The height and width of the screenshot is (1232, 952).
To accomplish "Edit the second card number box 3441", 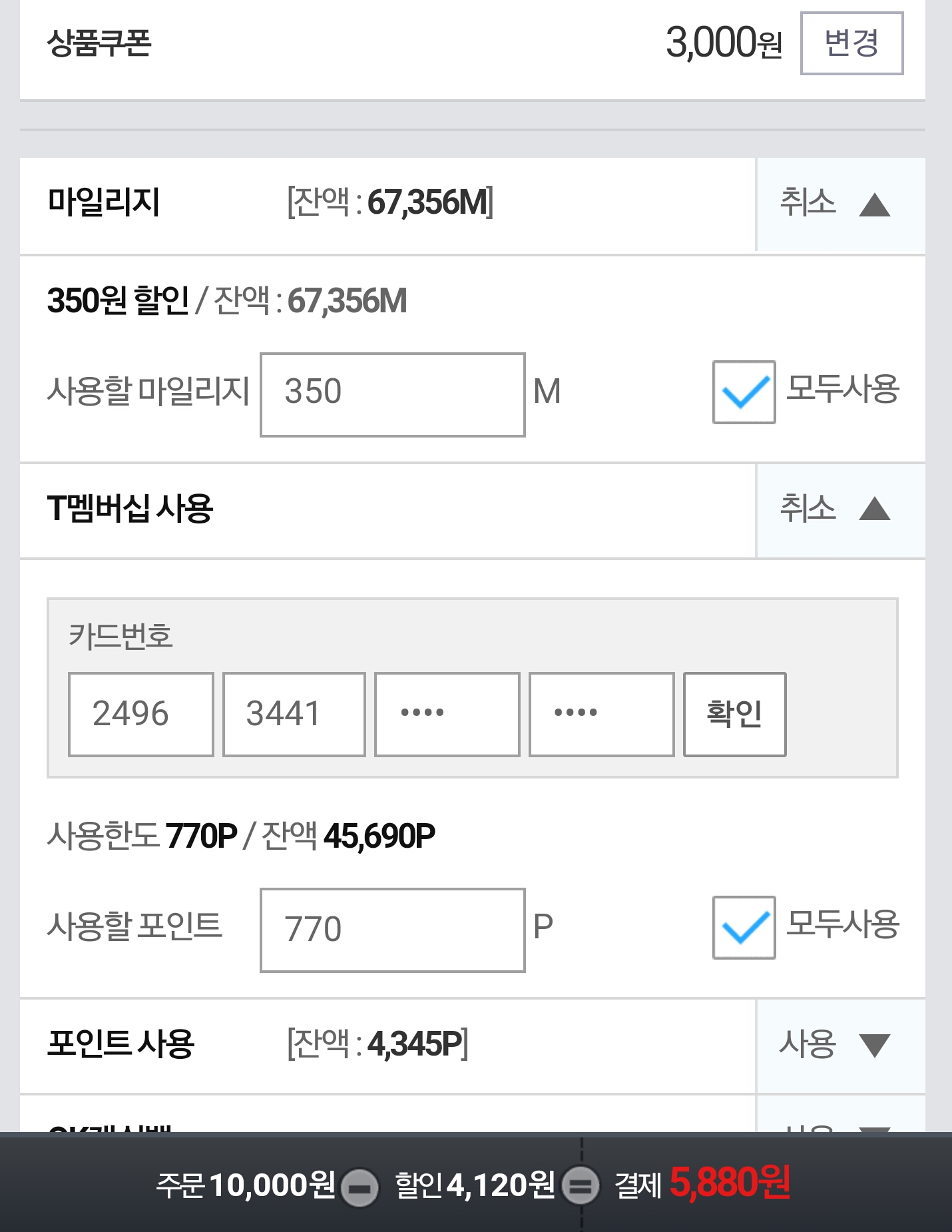I will pos(294,714).
